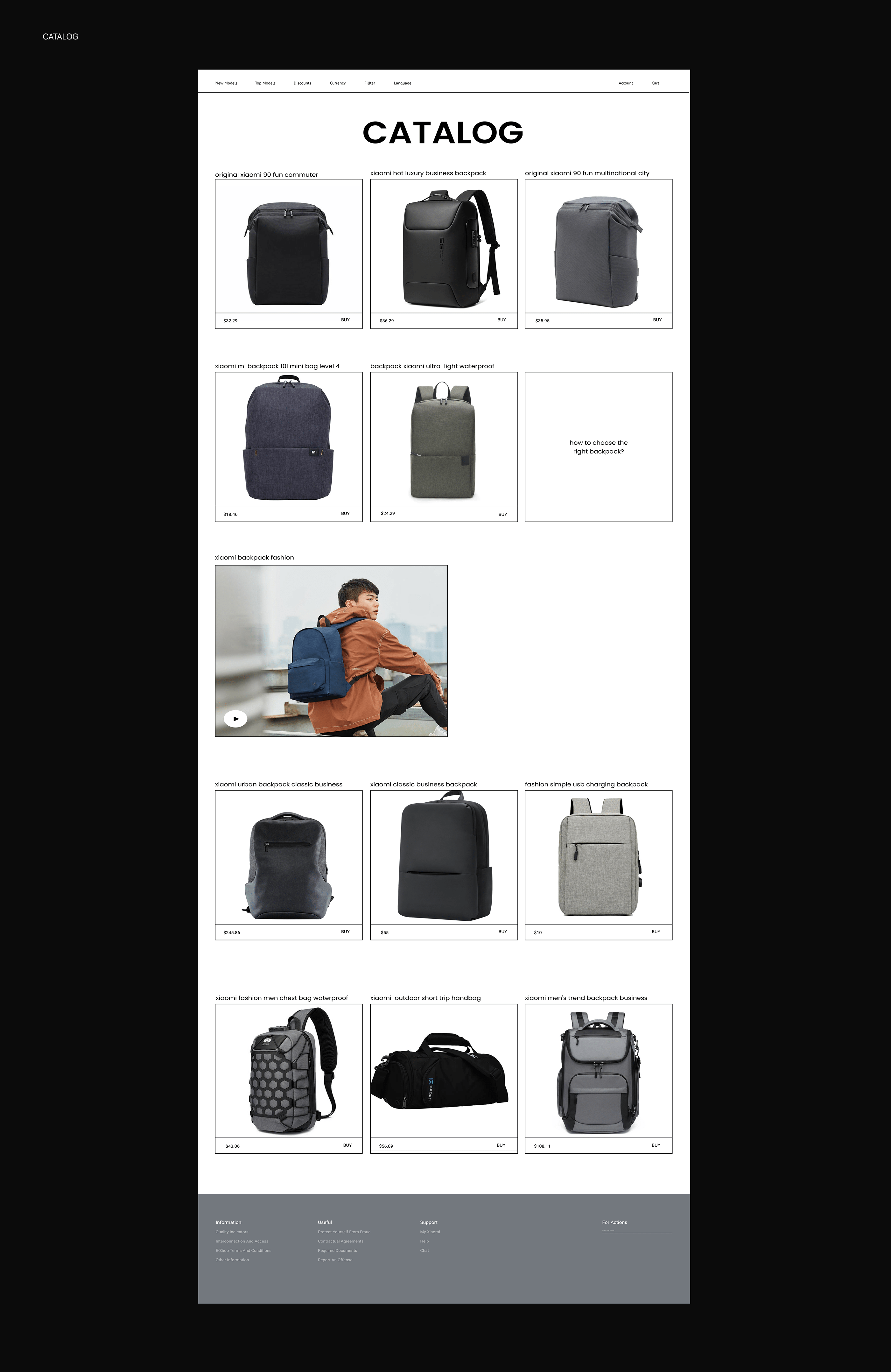Go to the Top Models section
The image size is (891, 1372).
(x=265, y=83)
